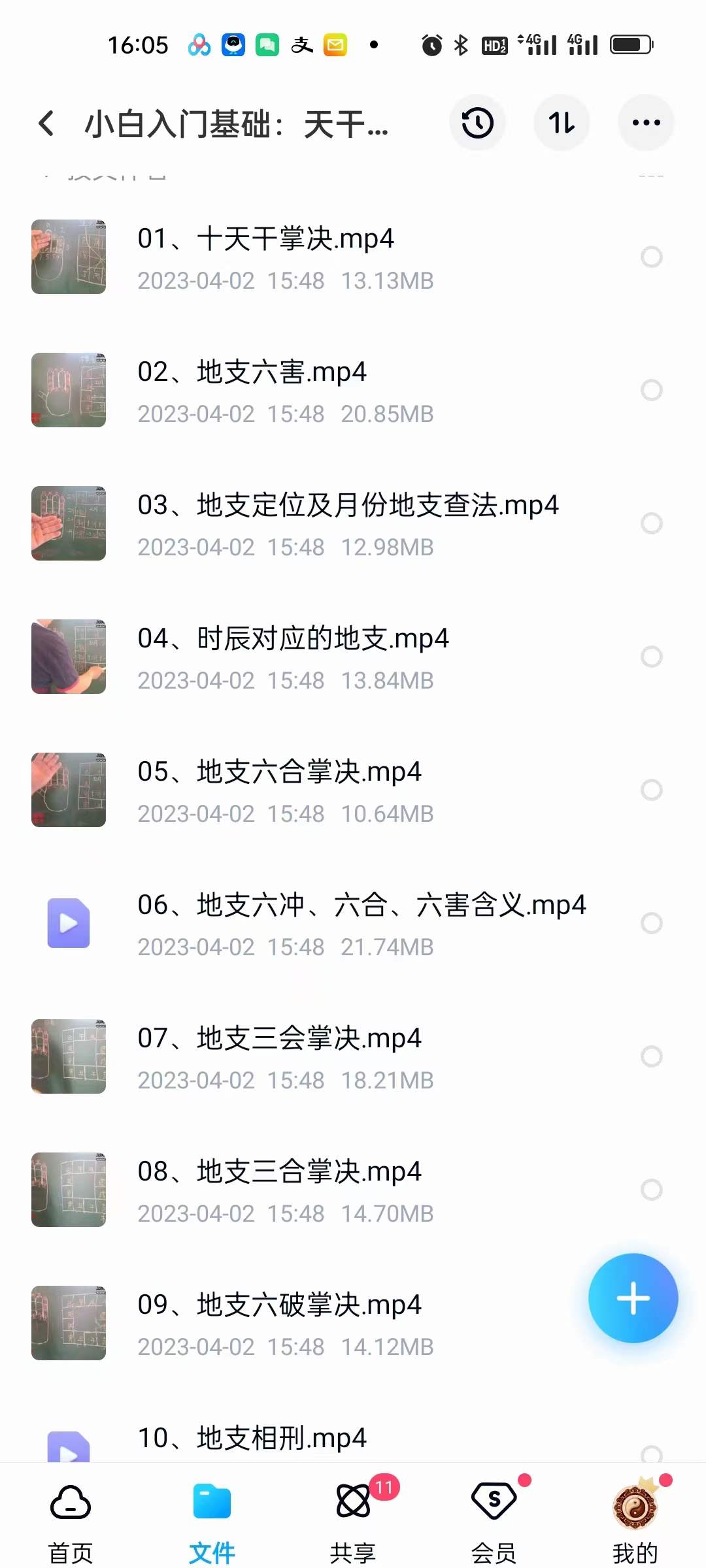Open the sort order dropdown
Screen dimensions: 706x1568
tap(561, 123)
